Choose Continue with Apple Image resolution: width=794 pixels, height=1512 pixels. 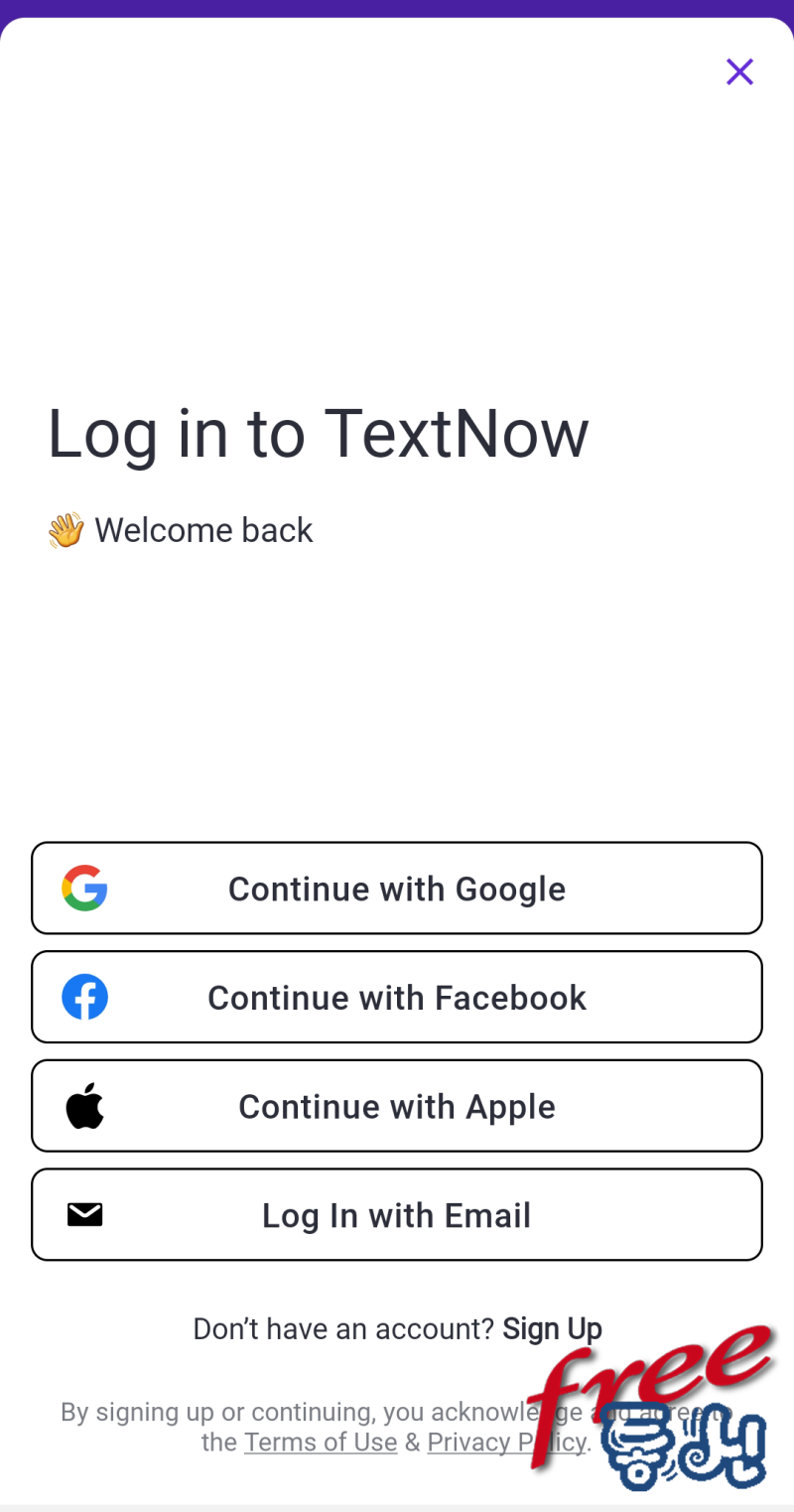pos(397,1106)
